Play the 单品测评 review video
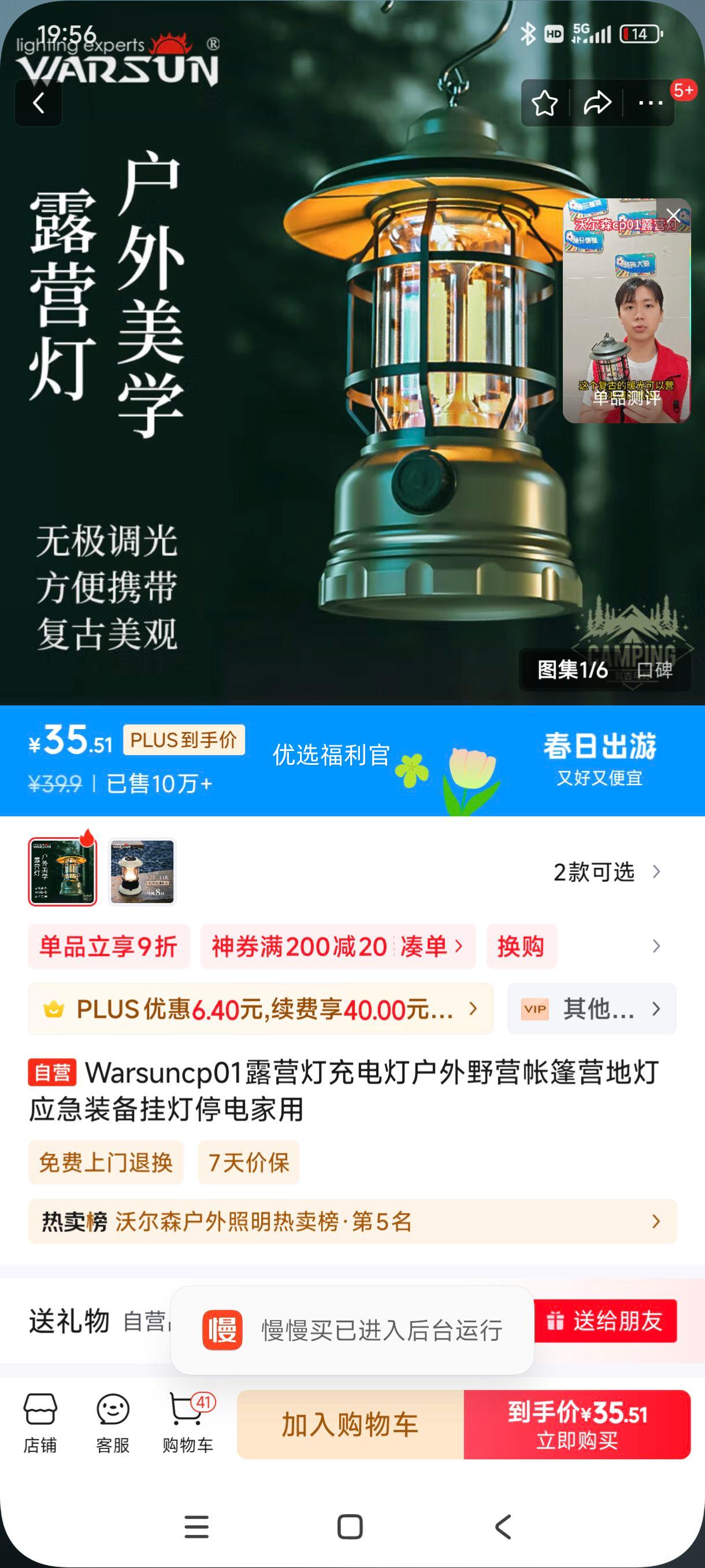Image resolution: width=705 pixels, height=1568 pixels. point(626,323)
